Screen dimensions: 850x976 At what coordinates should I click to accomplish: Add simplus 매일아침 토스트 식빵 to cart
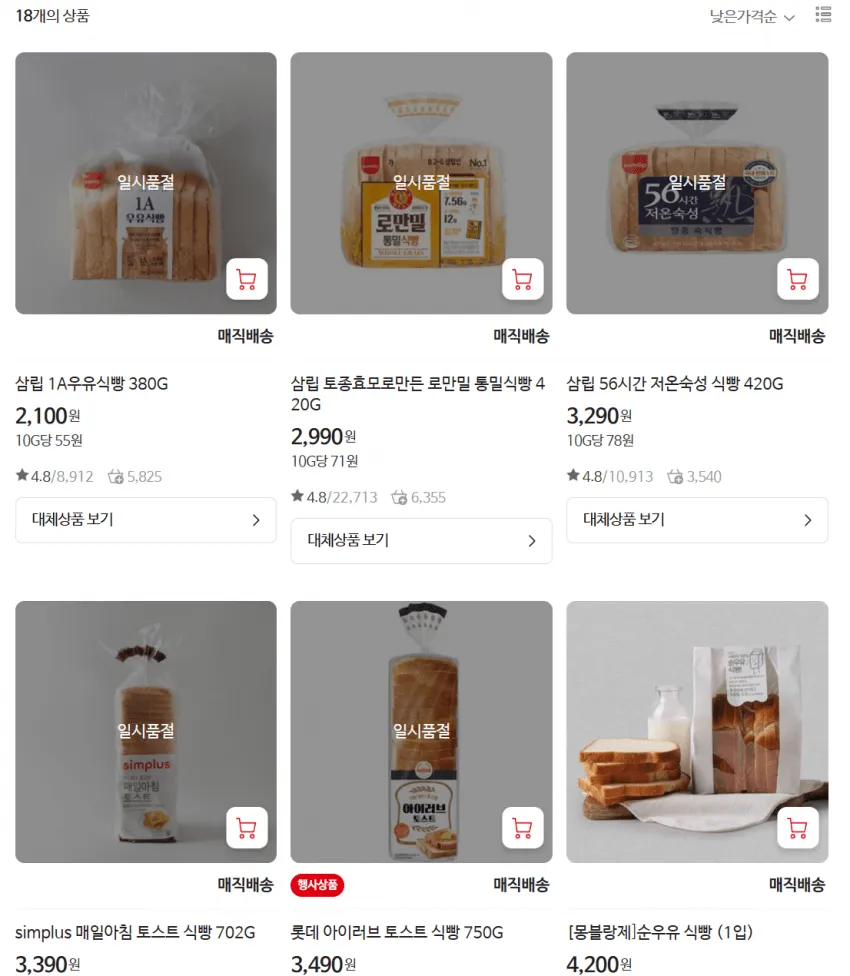247,828
